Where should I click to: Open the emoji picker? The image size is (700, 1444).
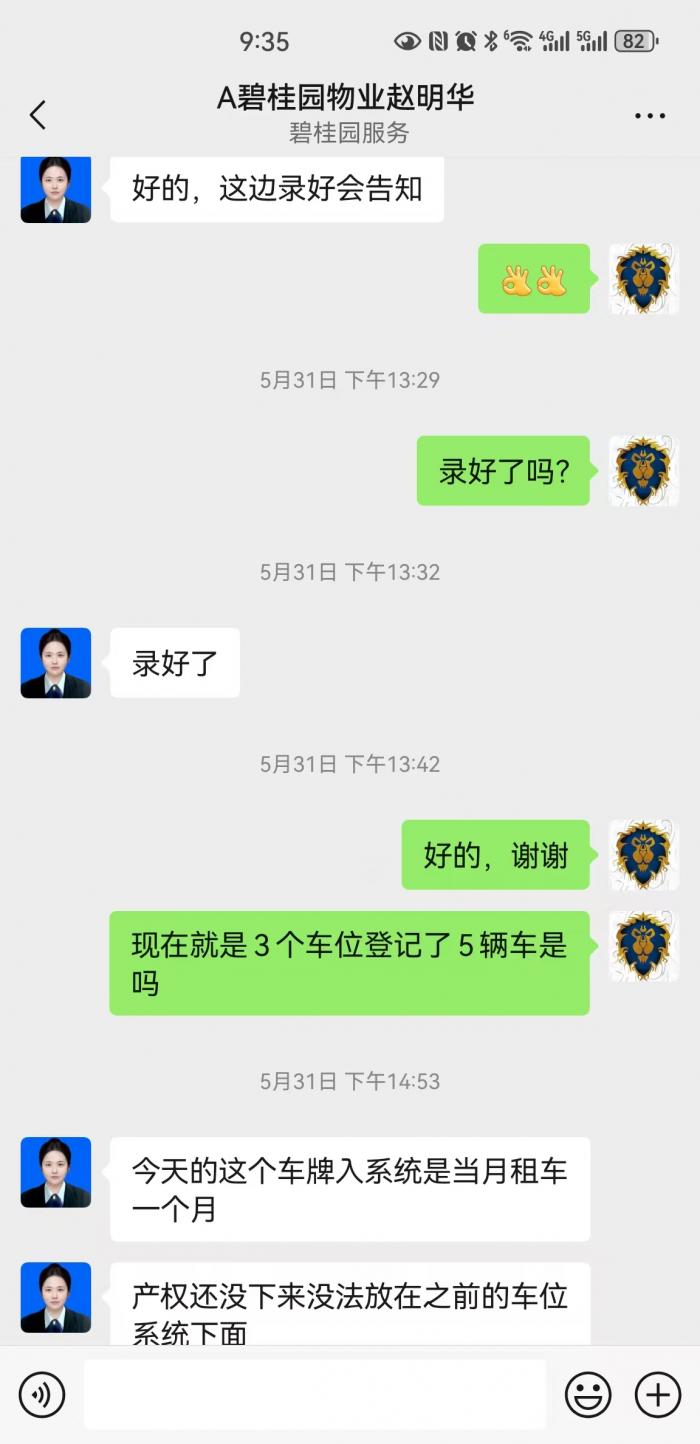(588, 1394)
